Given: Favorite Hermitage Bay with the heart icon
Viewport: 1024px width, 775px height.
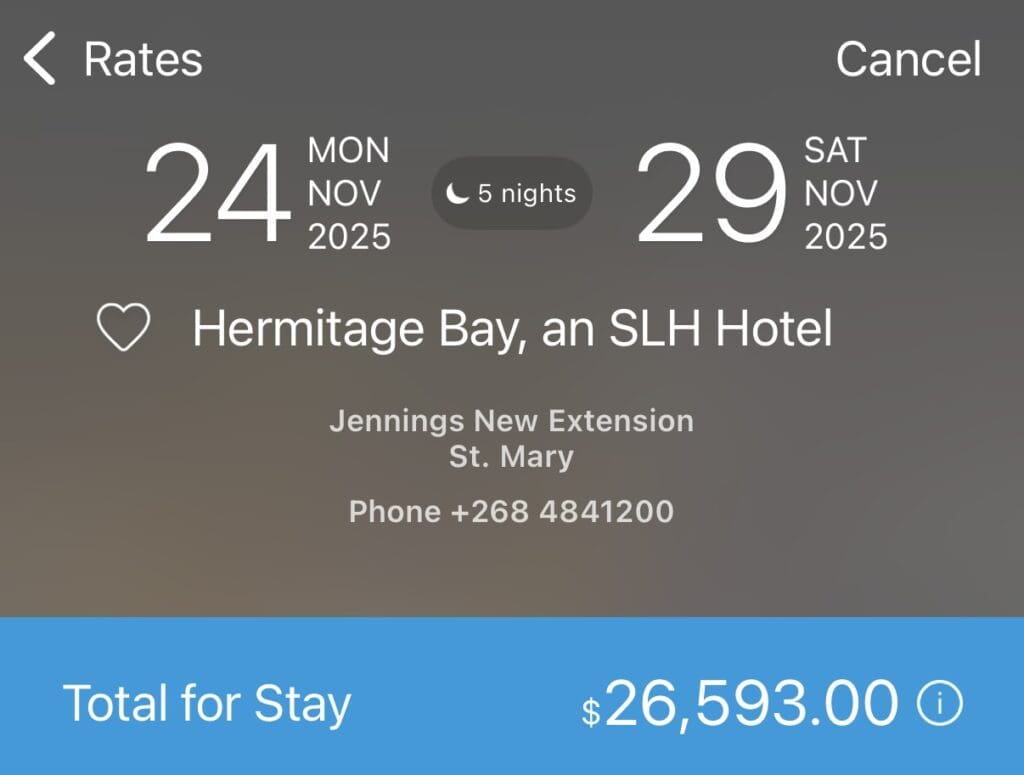Looking at the screenshot, I should point(123,328).
